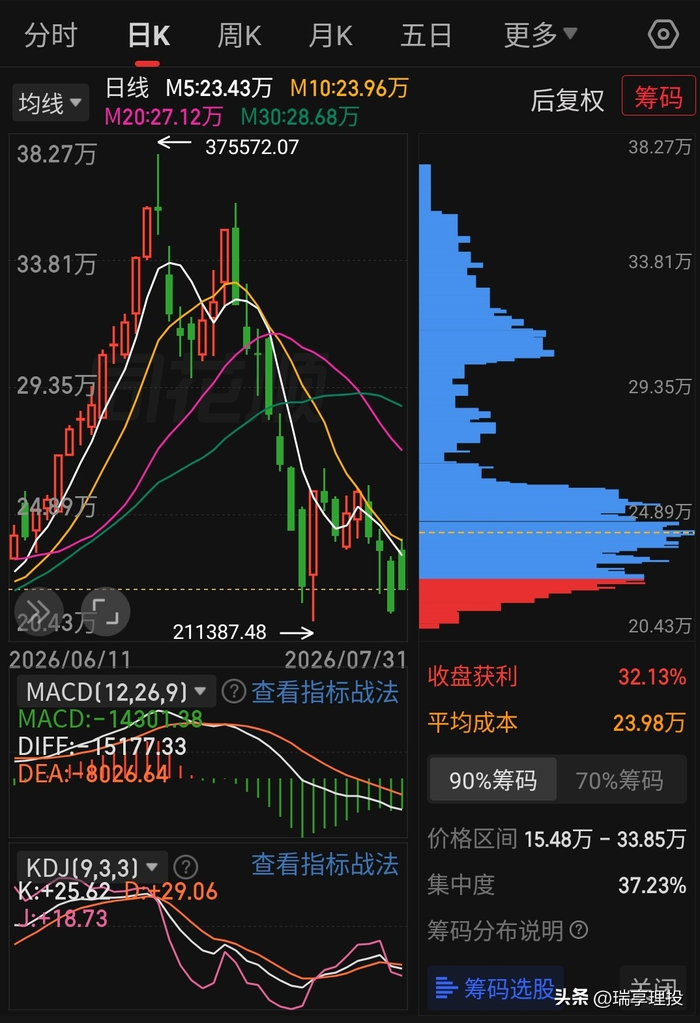The width and height of the screenshot is (700, 1023).
Task: Tap the 后复权 adjustment option
Action: pos(567,100)
